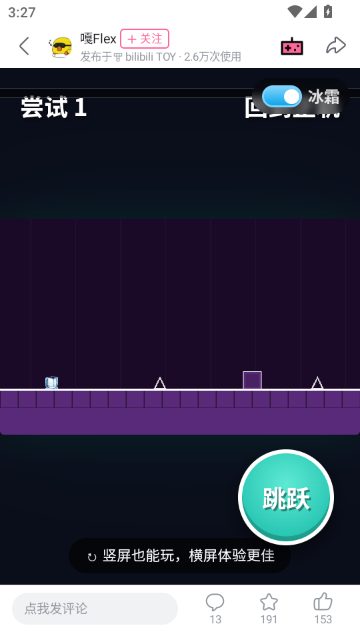Toggle the 冰霜 switch
This screenshot has height=640, width=360.
pos(282,97)
